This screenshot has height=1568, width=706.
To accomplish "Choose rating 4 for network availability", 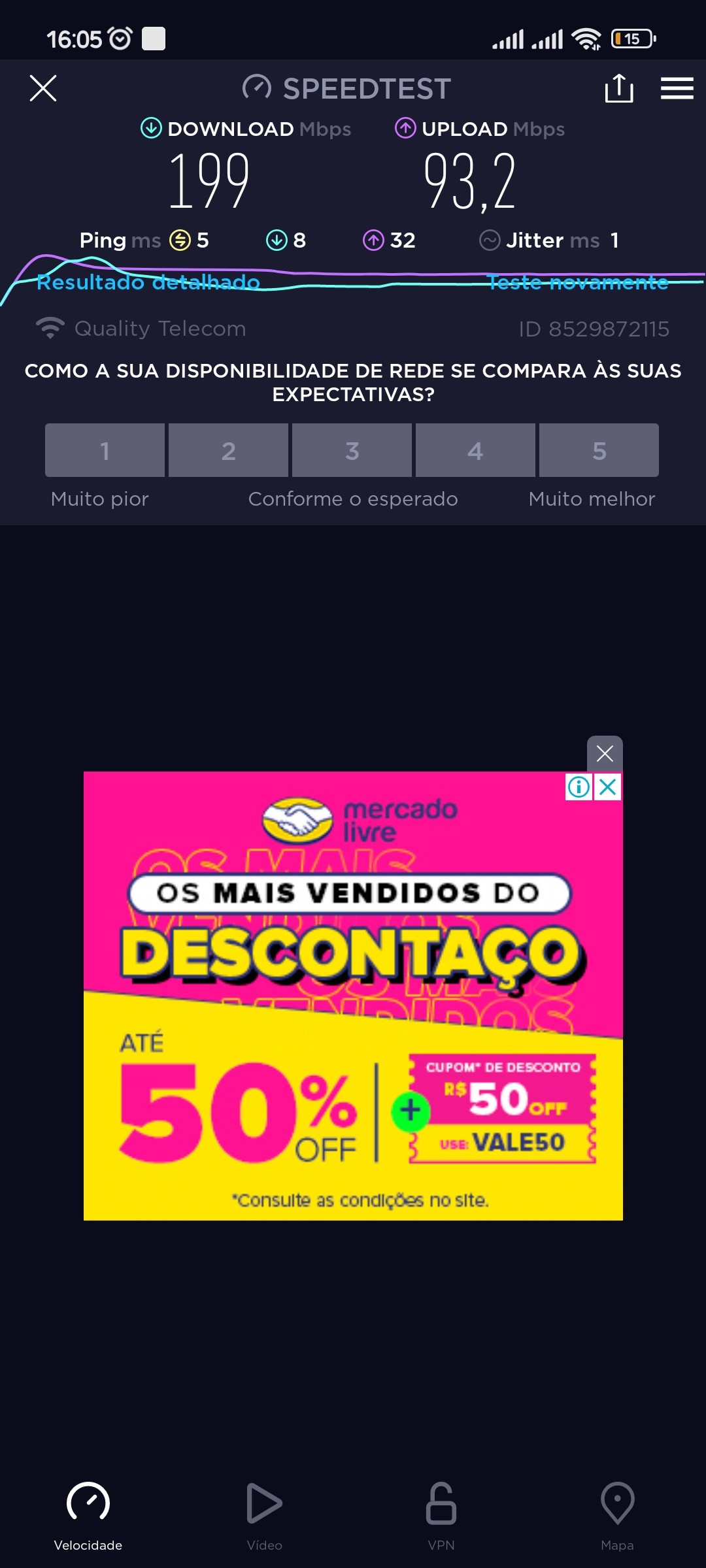I will 475,450.
